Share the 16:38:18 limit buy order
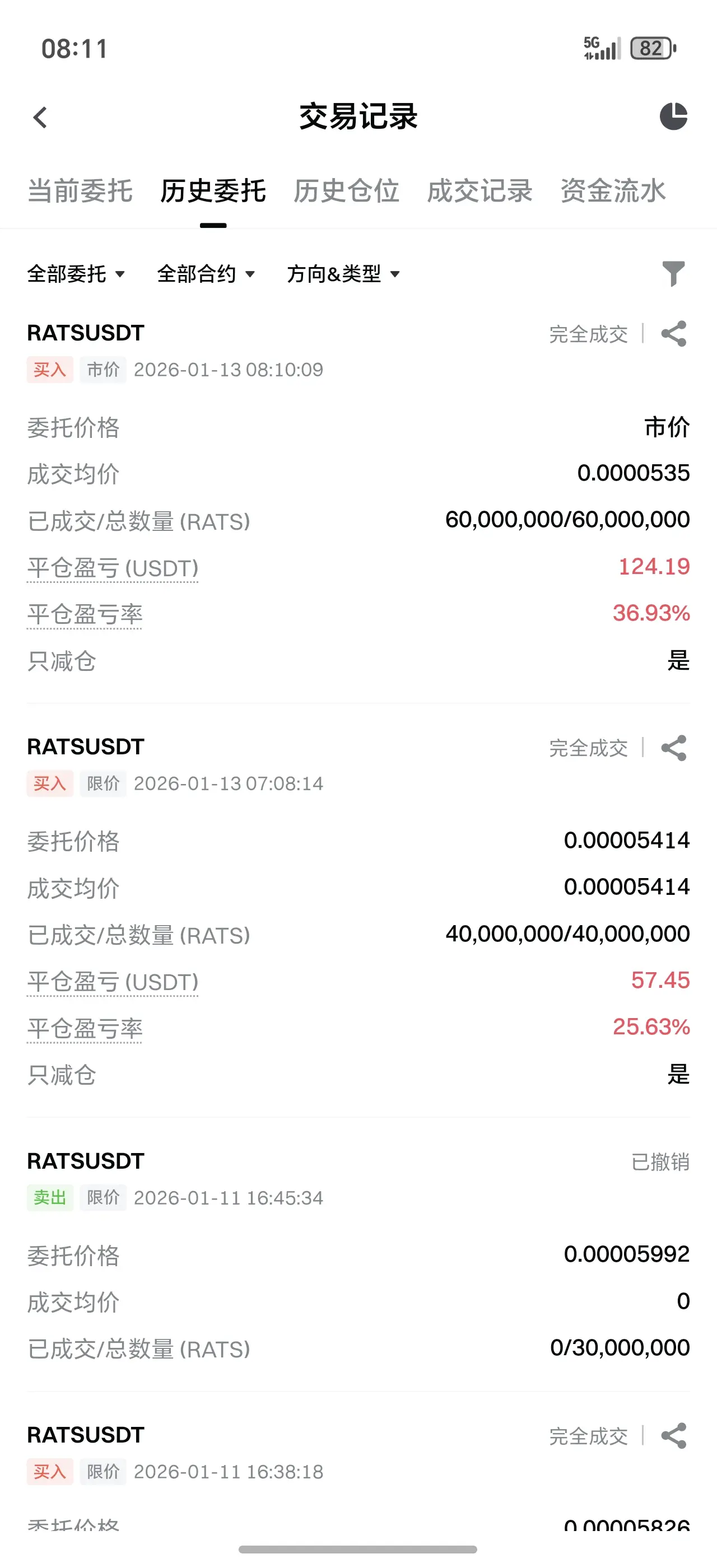717x1568 pixels. (673, 1436)
